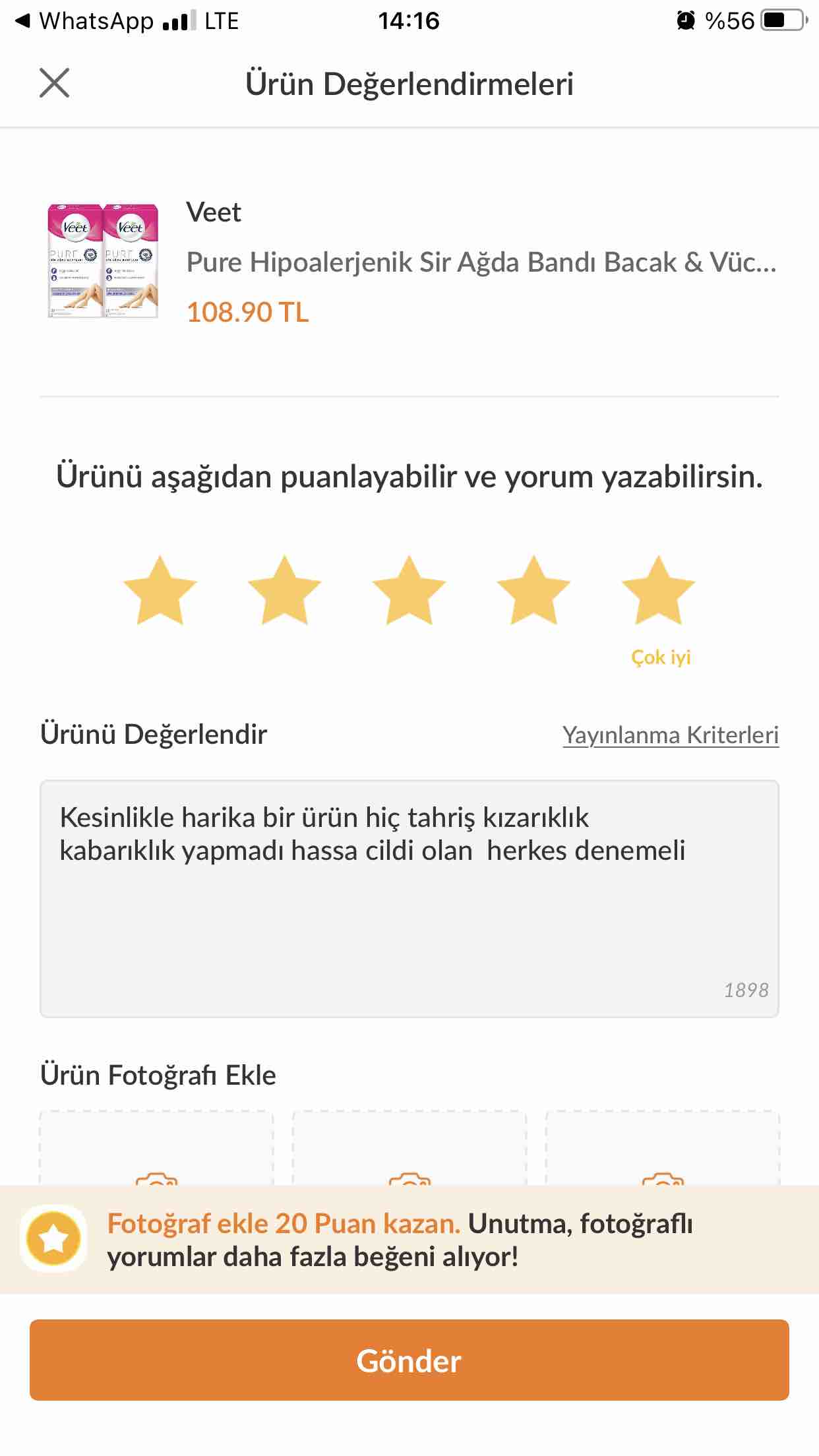Give the fifth star rating
819x1456 pixels.
[658, 590]
